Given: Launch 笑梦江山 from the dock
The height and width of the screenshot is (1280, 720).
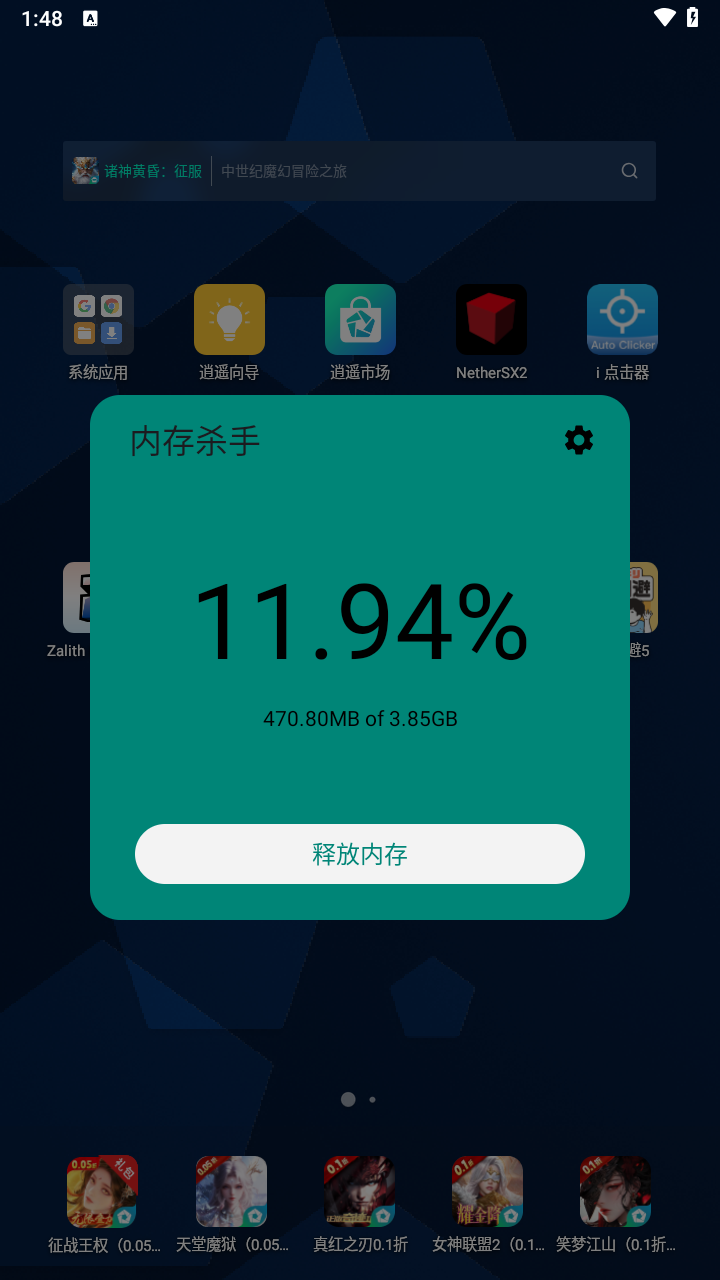Looking at the screenshot, I should (616, 1191).
